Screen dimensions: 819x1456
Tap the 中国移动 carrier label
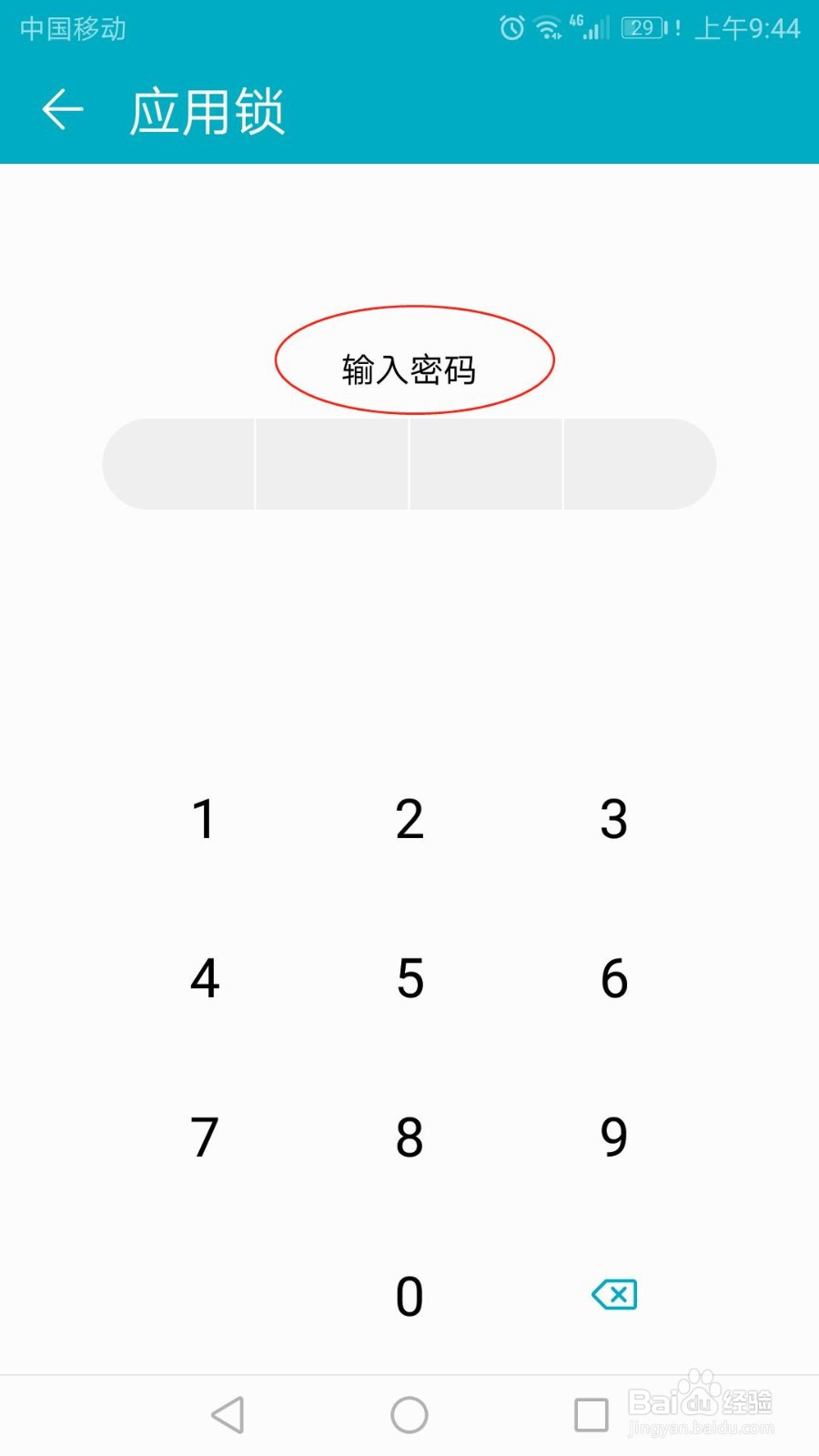70,28
